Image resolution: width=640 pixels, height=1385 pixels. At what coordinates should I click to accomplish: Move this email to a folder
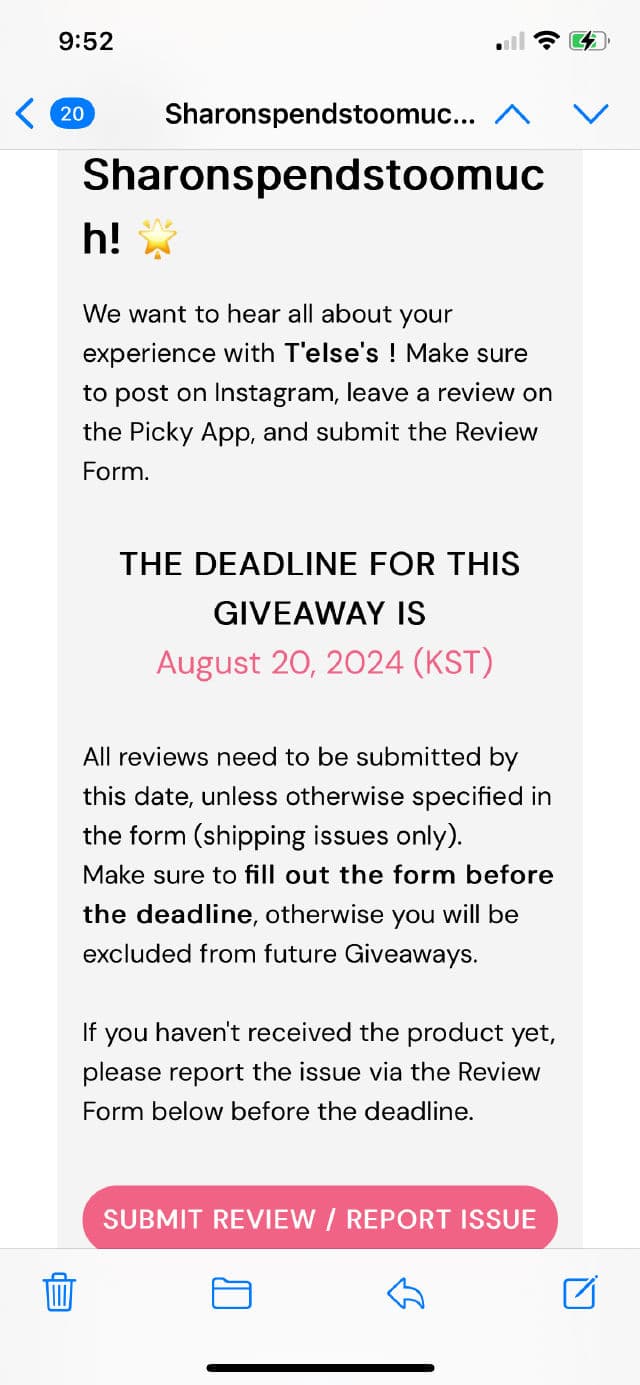(x=232, y=1293)
